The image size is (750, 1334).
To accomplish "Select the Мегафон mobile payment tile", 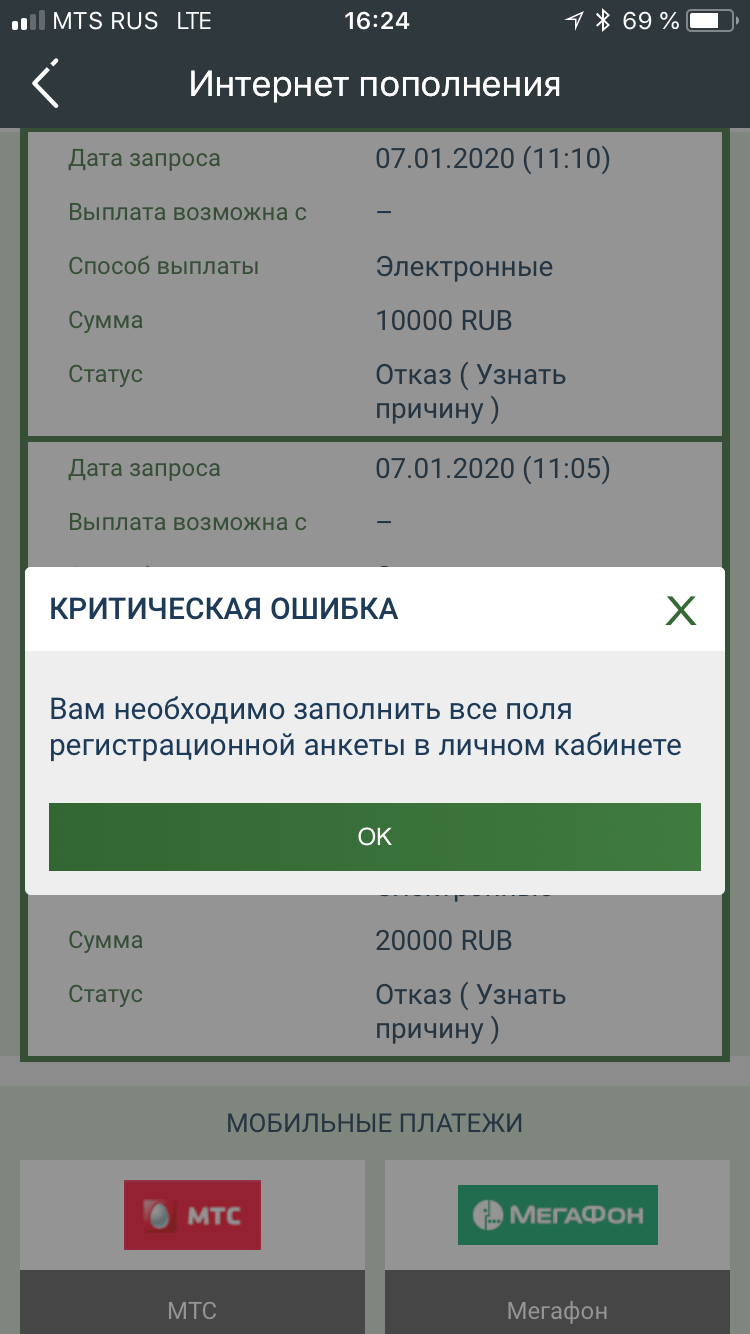I will pyautogui.click(x=557, y=1246).
